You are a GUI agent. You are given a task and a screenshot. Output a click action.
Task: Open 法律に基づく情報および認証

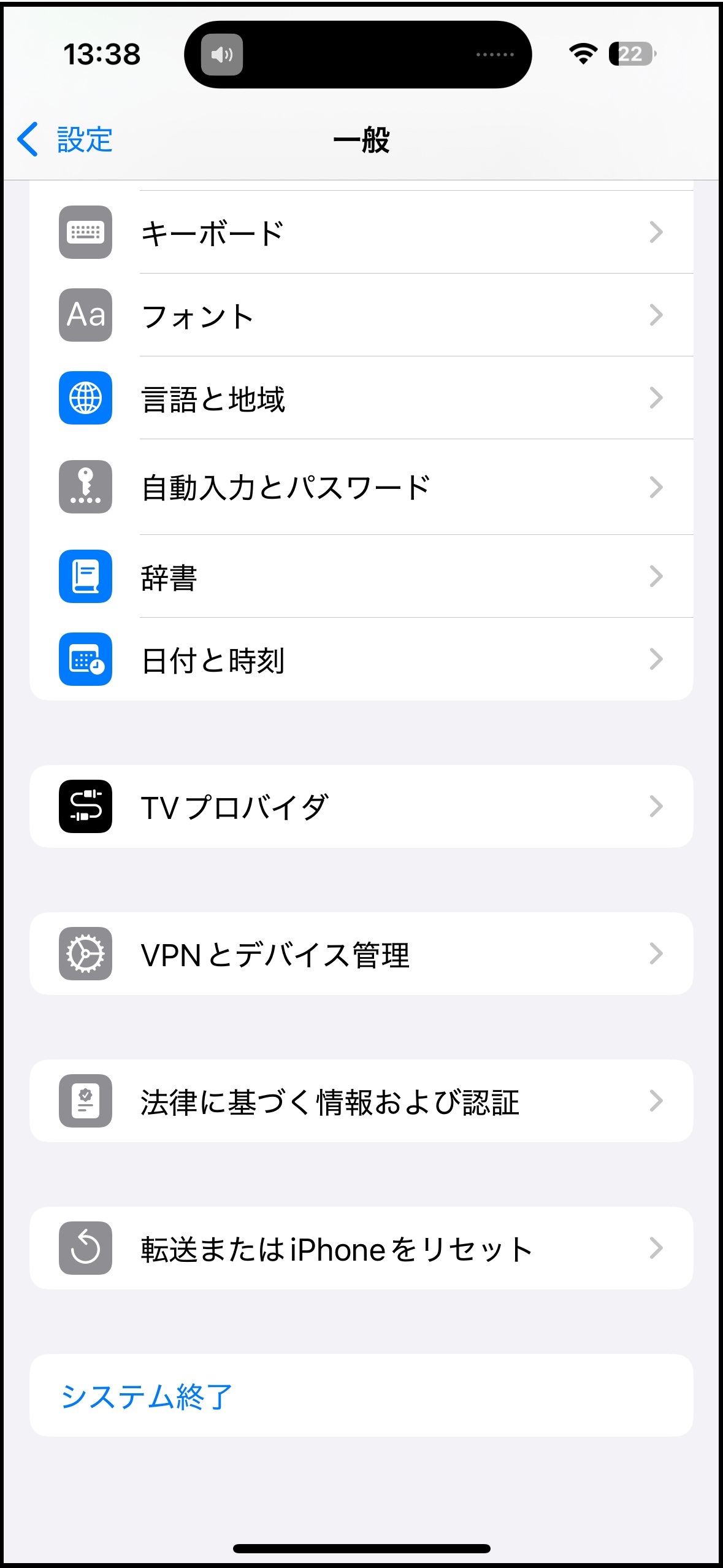(x=361, y=1101)
